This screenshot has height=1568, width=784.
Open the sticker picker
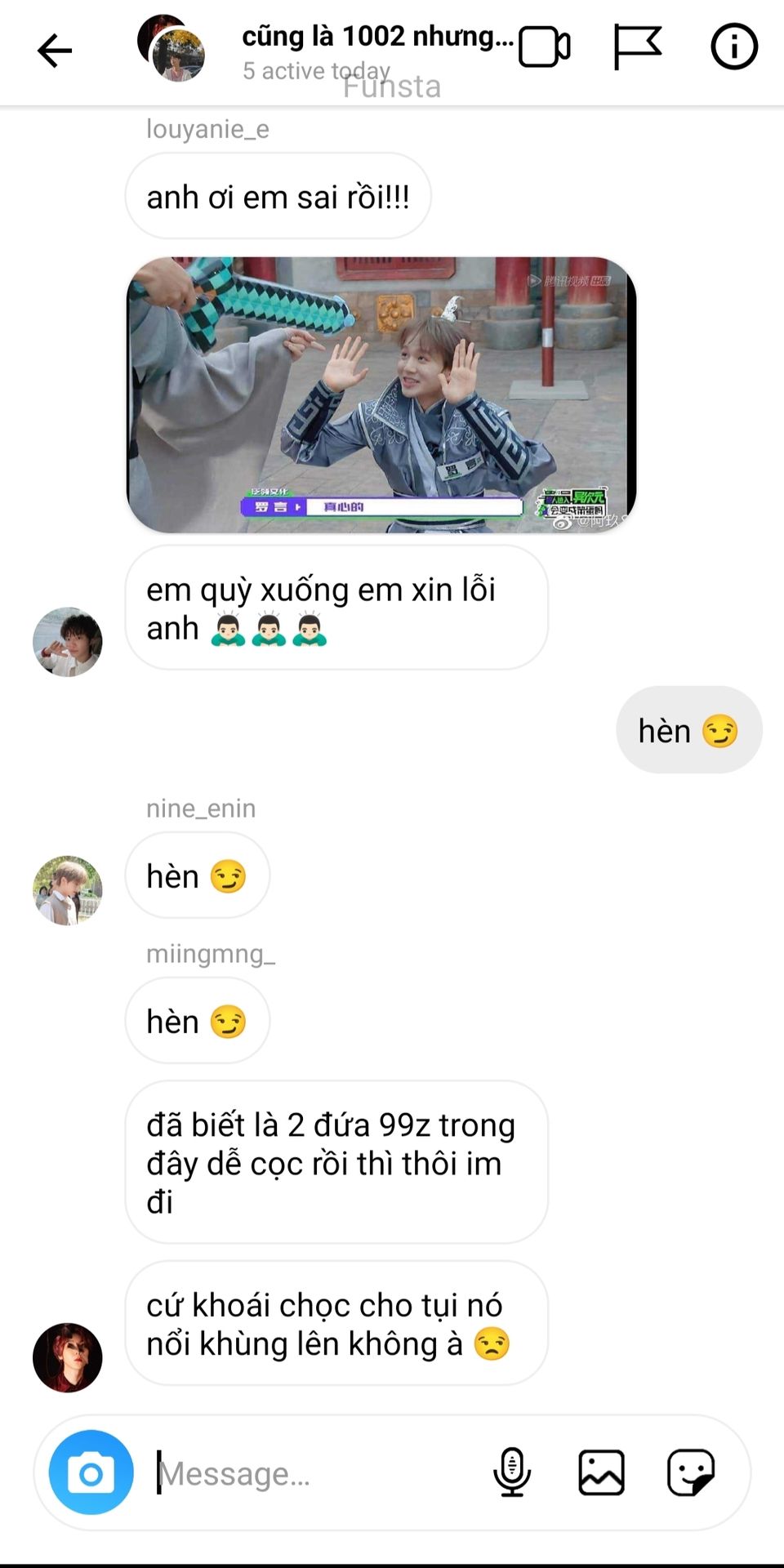point(691,1472)
